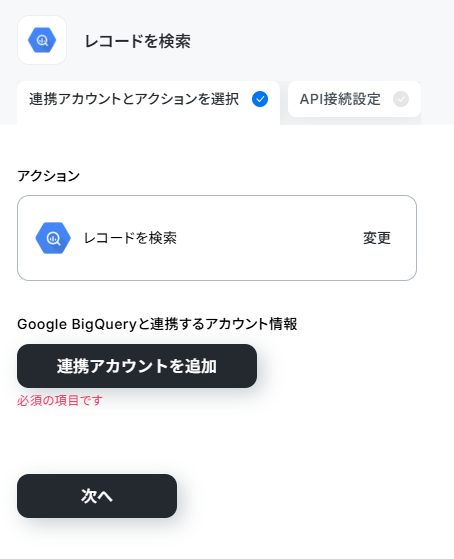
Task: Add a linked account with 連携アカウントを追加
Action: (137, 366)
